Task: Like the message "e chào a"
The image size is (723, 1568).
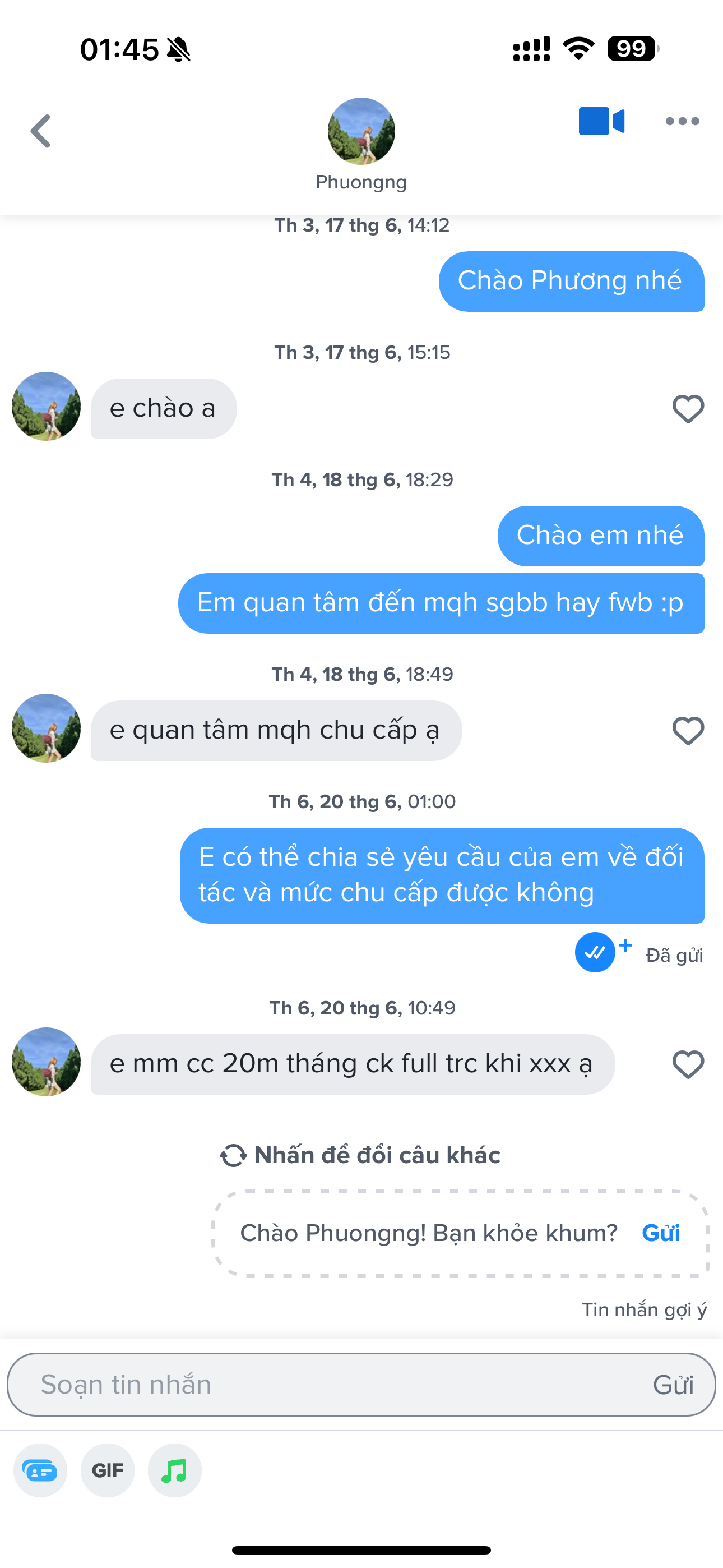Action: [x=688, y=408]
